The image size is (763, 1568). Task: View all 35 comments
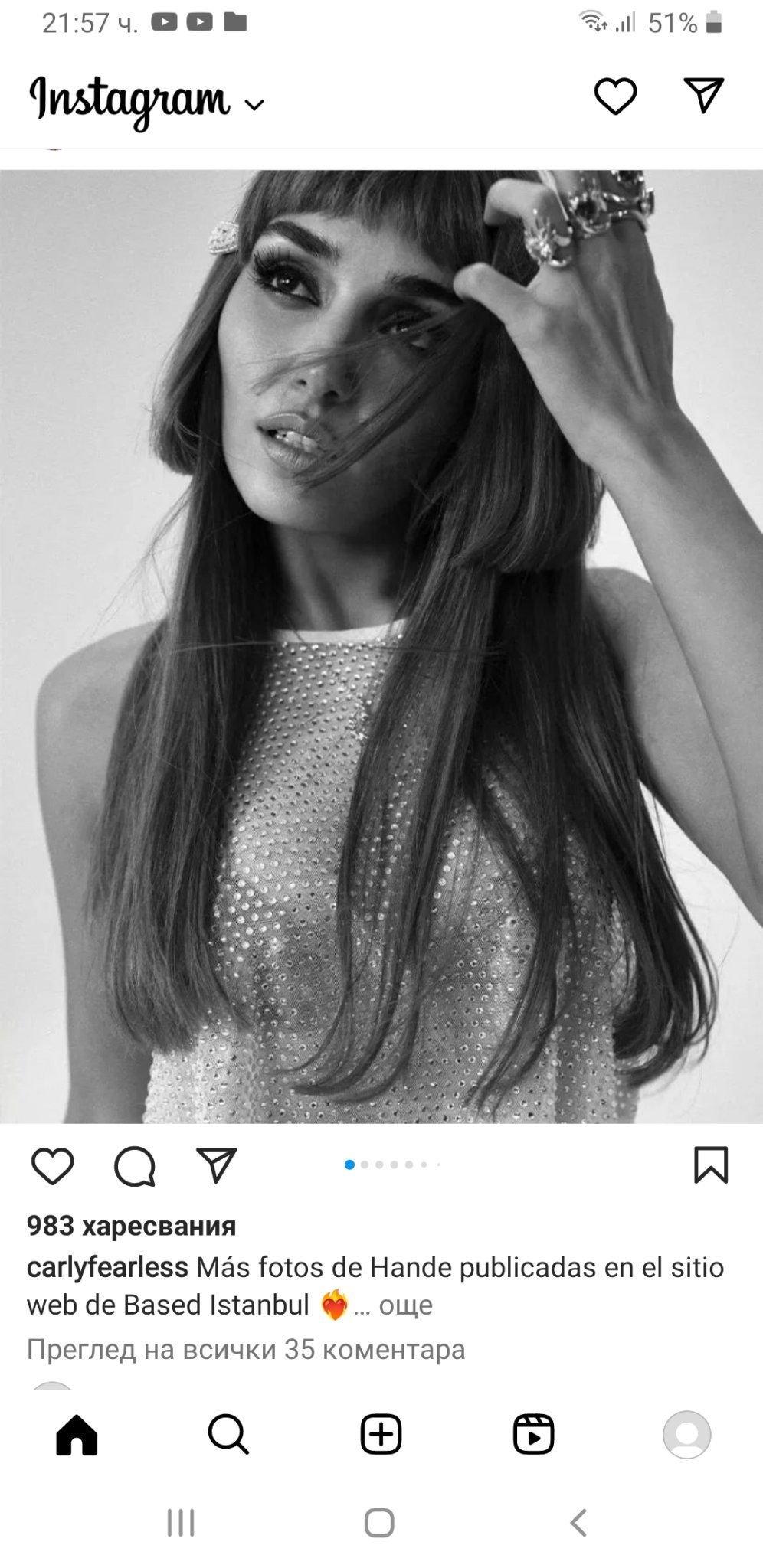[x=246, y=1349]
